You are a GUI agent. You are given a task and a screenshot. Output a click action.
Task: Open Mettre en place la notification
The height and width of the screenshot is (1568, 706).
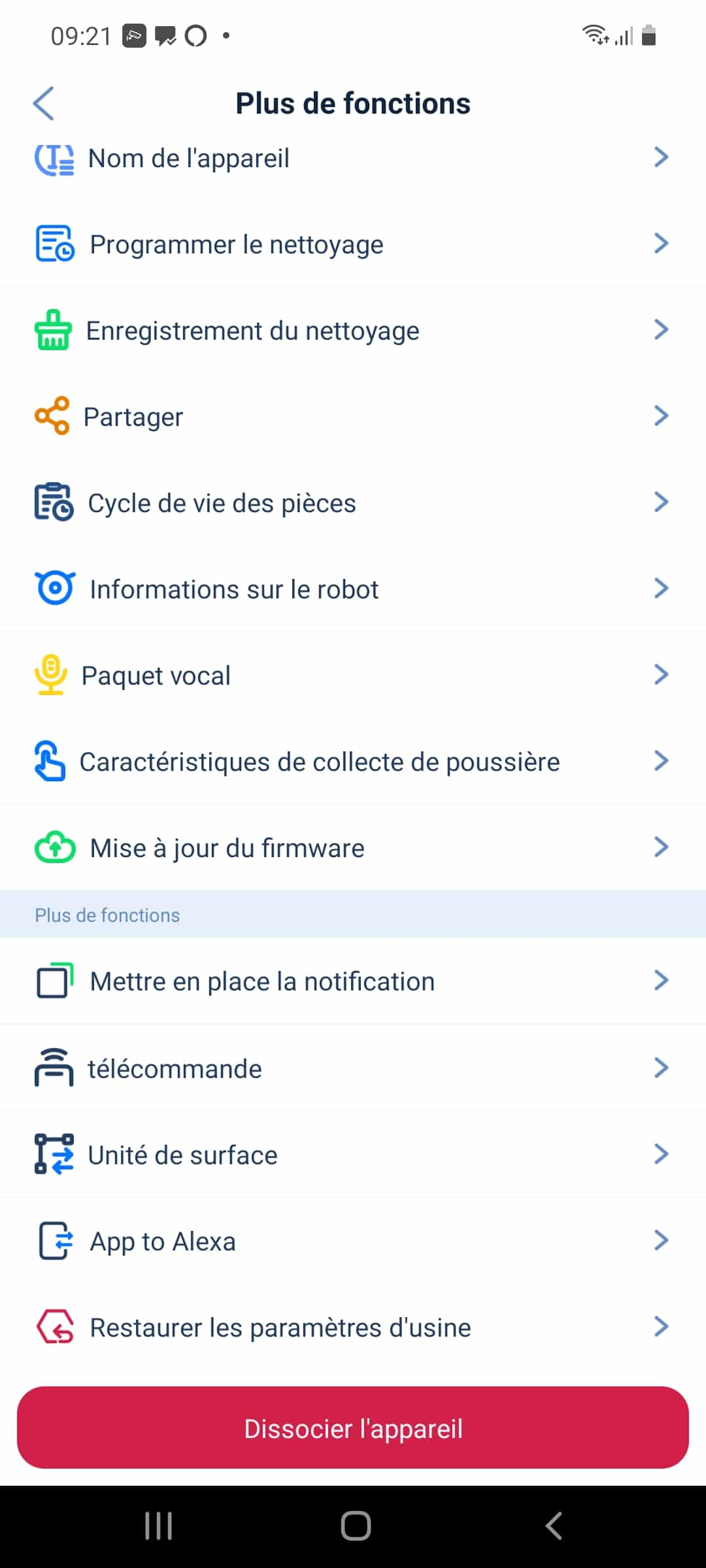coord(353,981)
